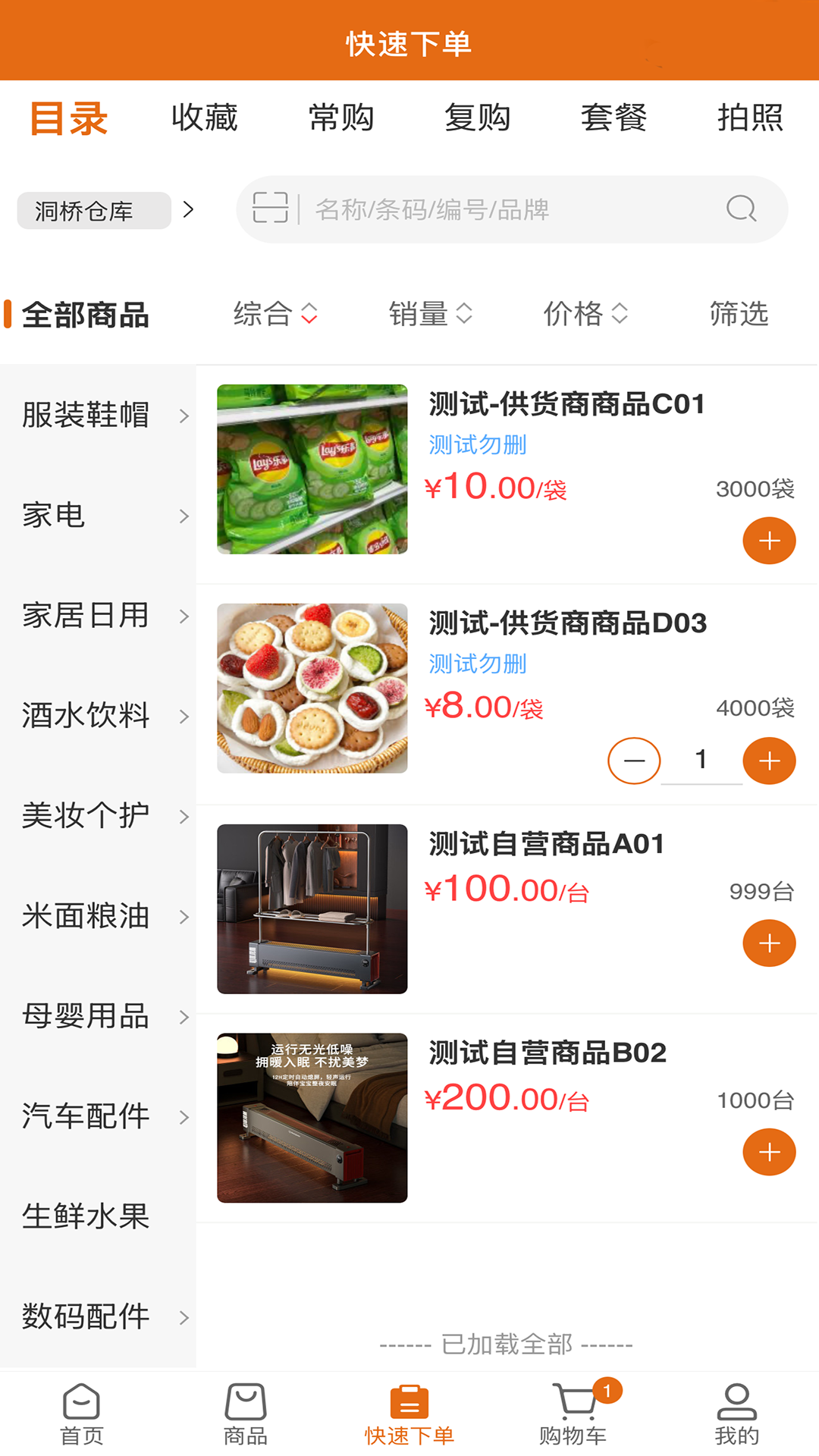The image size is (819, 1456).
Task: Add 测试-供货商商品C01 to cart
Action: coord(769,541)
